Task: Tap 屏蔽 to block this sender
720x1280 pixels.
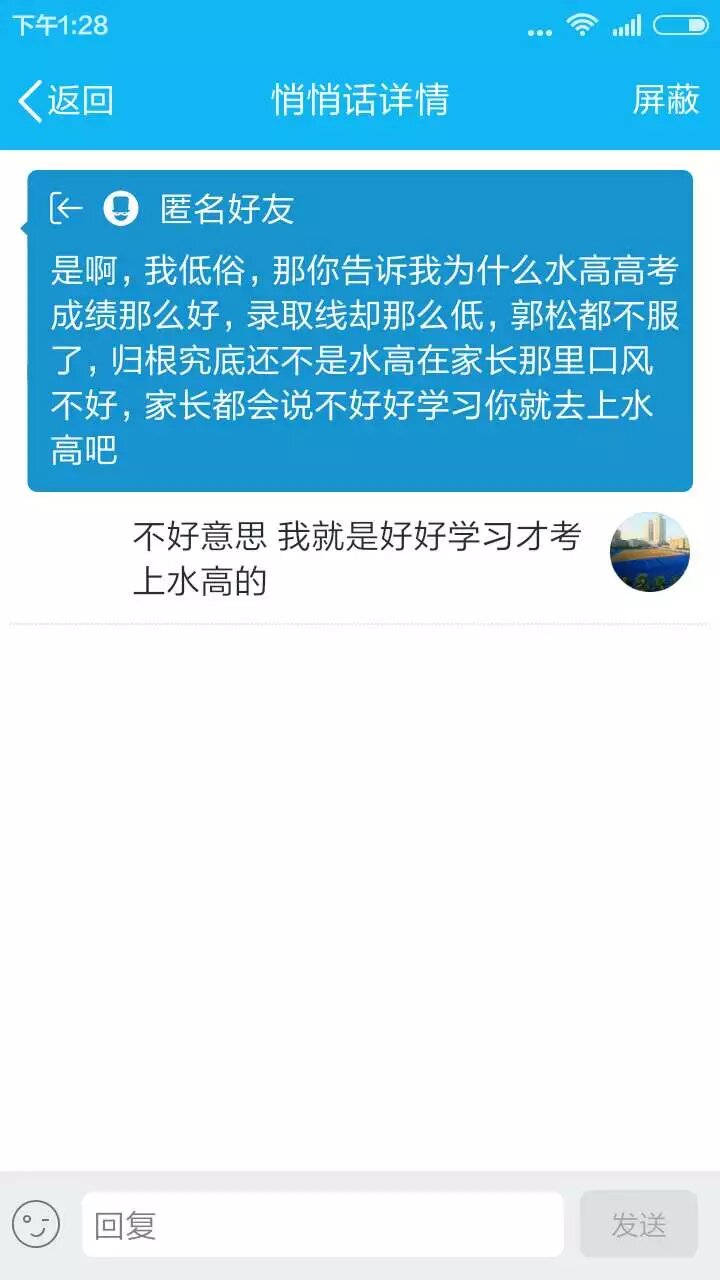Action: point(665,100)
